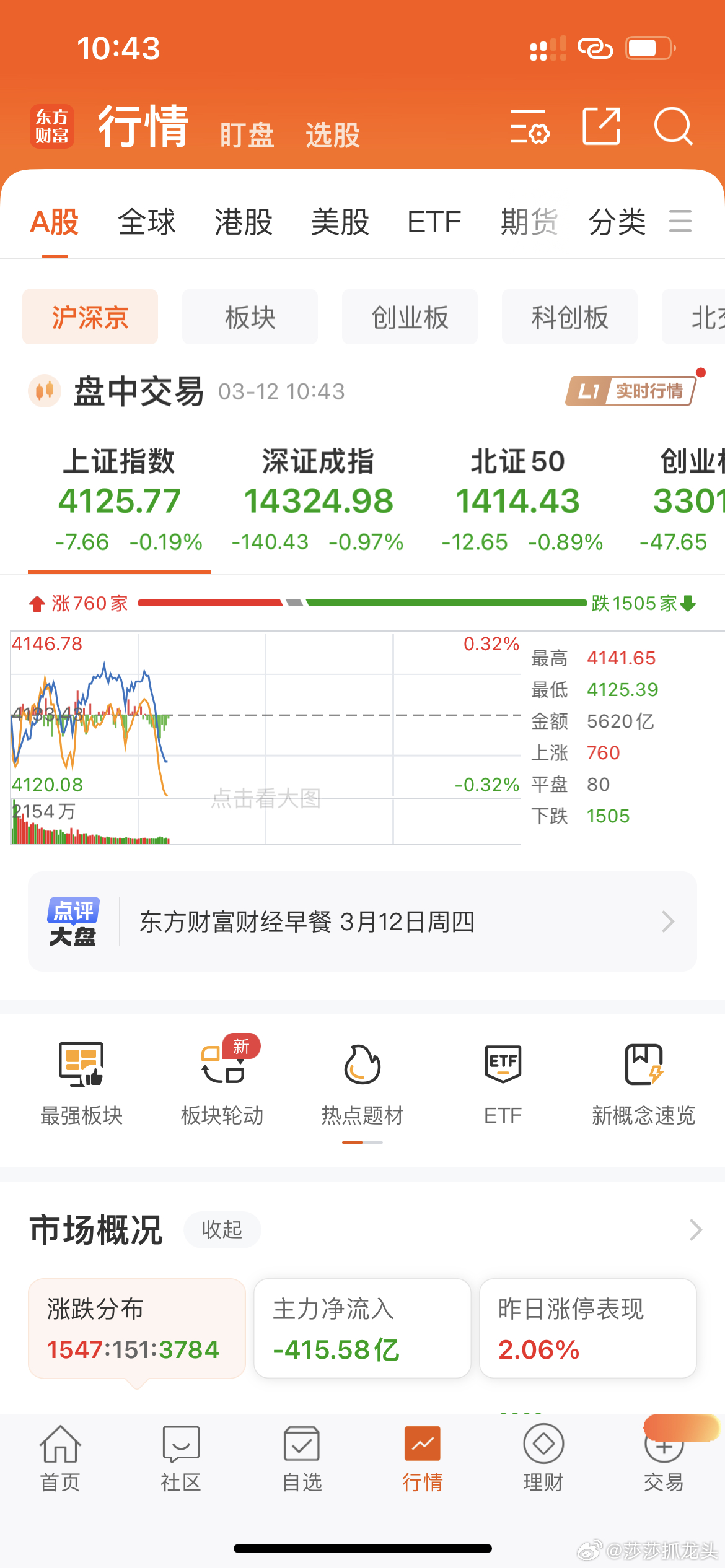Image resolution: width=725 pixels, height=1568 pixels.
Task: Tap 盯盘 next to 行情 title
Action: (247, 135)
